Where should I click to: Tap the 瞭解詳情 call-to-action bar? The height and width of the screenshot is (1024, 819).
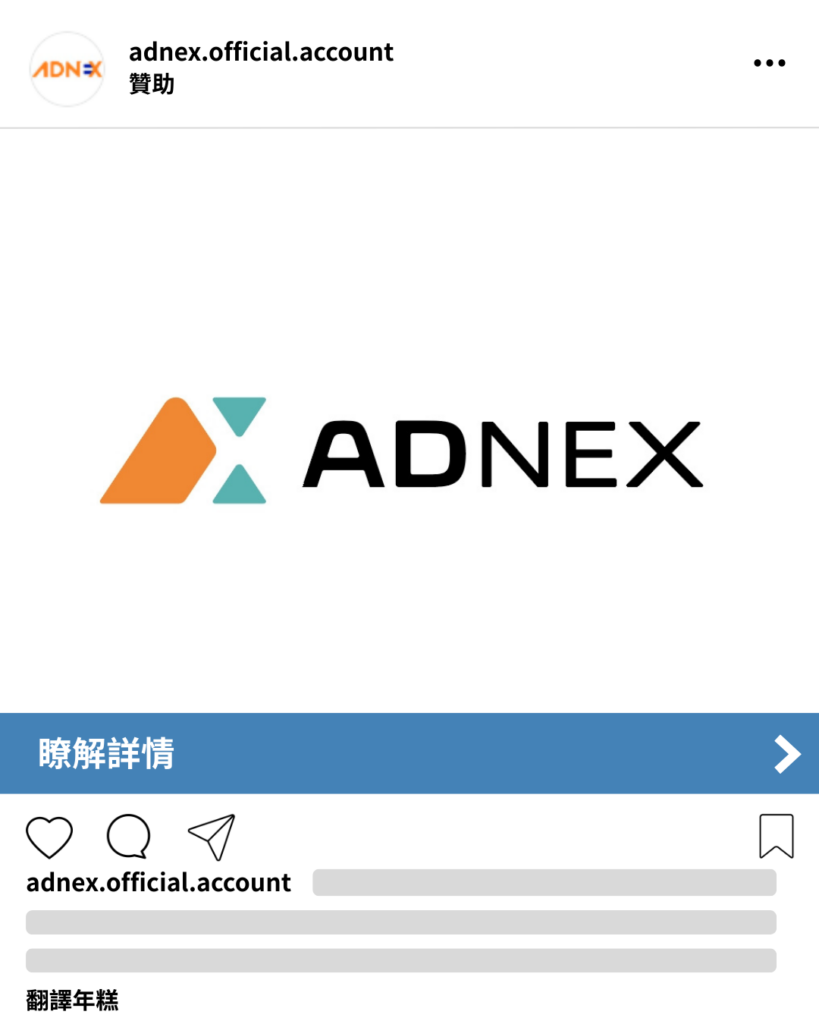pyautogui.click(x=409, y=753)
